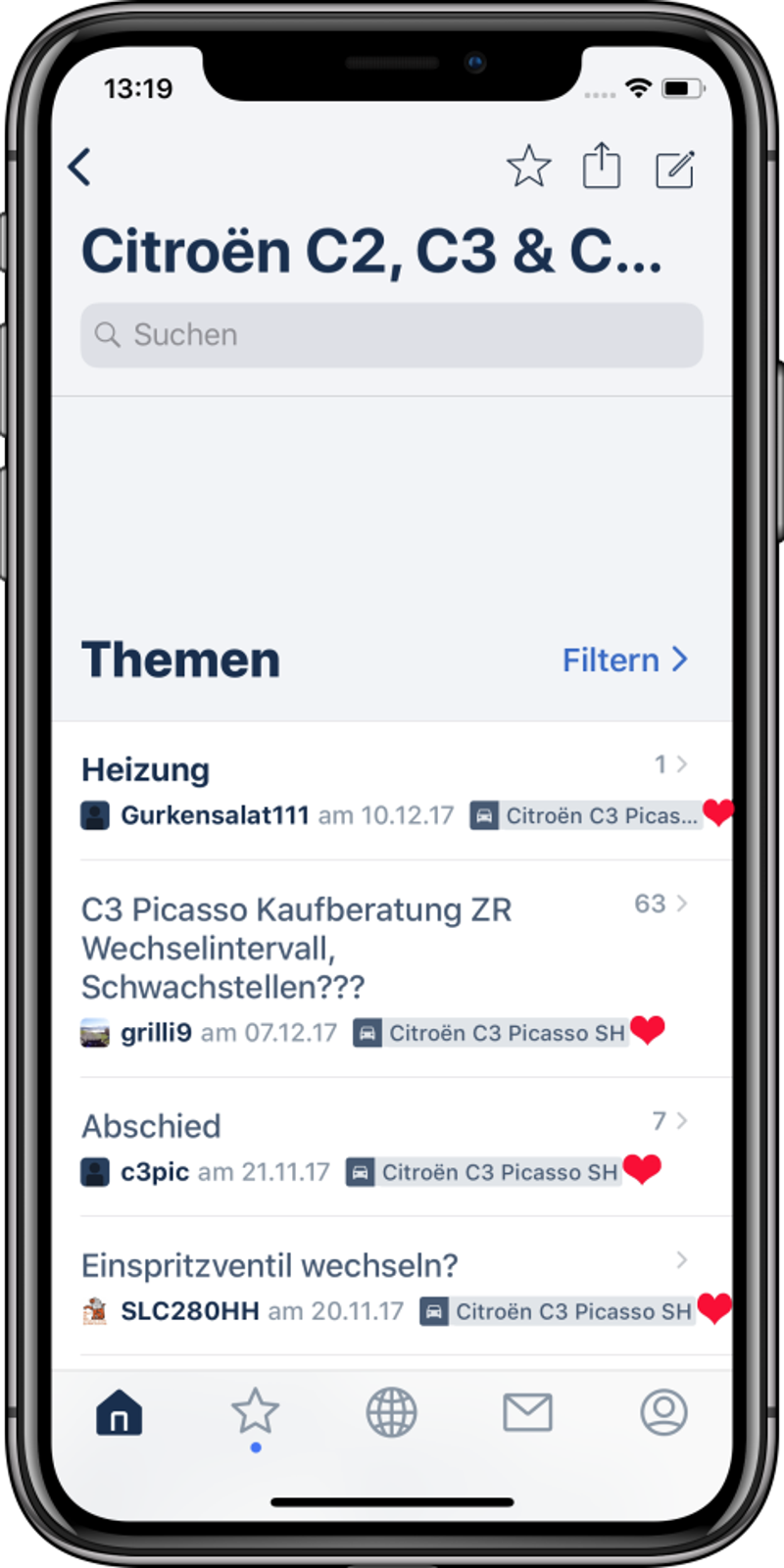Switch to the favorites star tab
The width and height of the screenshot is (784, 1568).
pos(256,1412)
